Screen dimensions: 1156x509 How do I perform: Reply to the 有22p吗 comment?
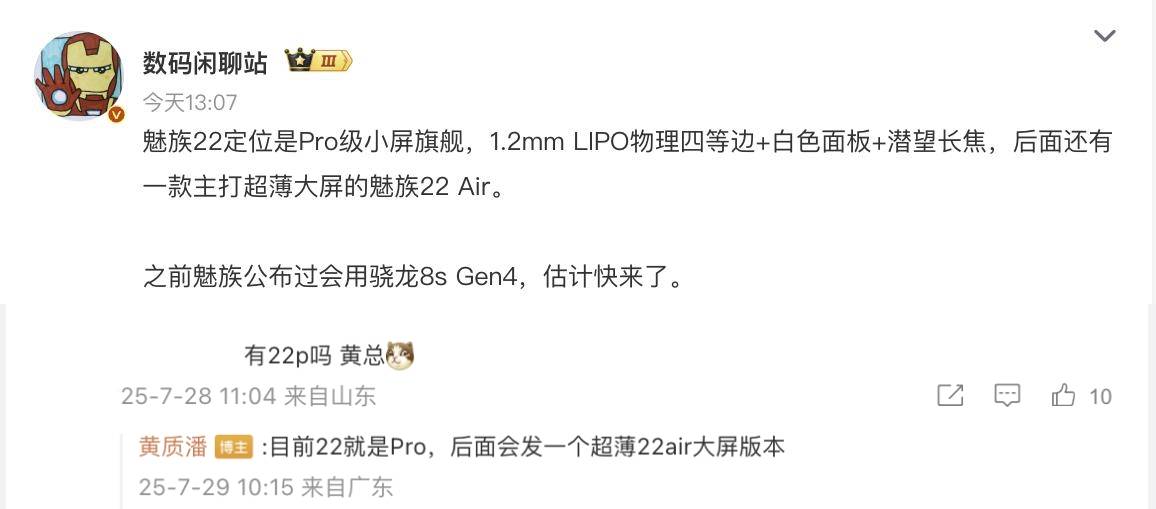tap(1006, 396)
